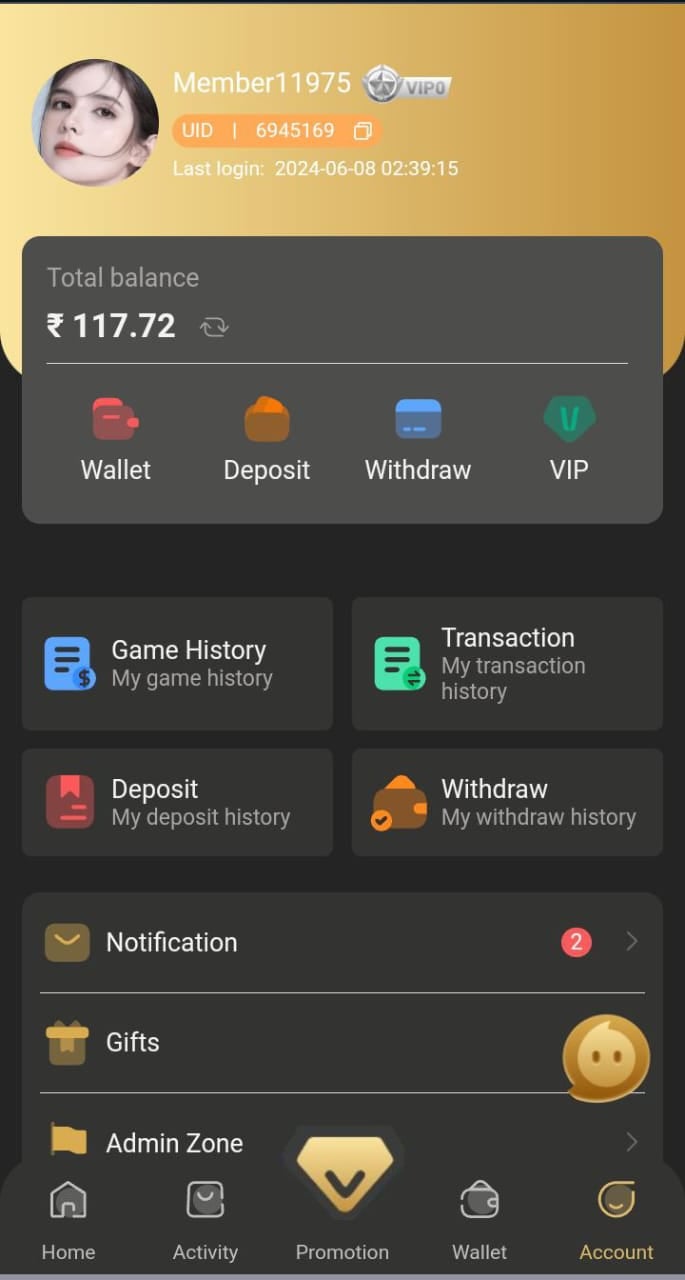Open Game History card
Screen dimensions: 685x1280
tap(177, 664)
